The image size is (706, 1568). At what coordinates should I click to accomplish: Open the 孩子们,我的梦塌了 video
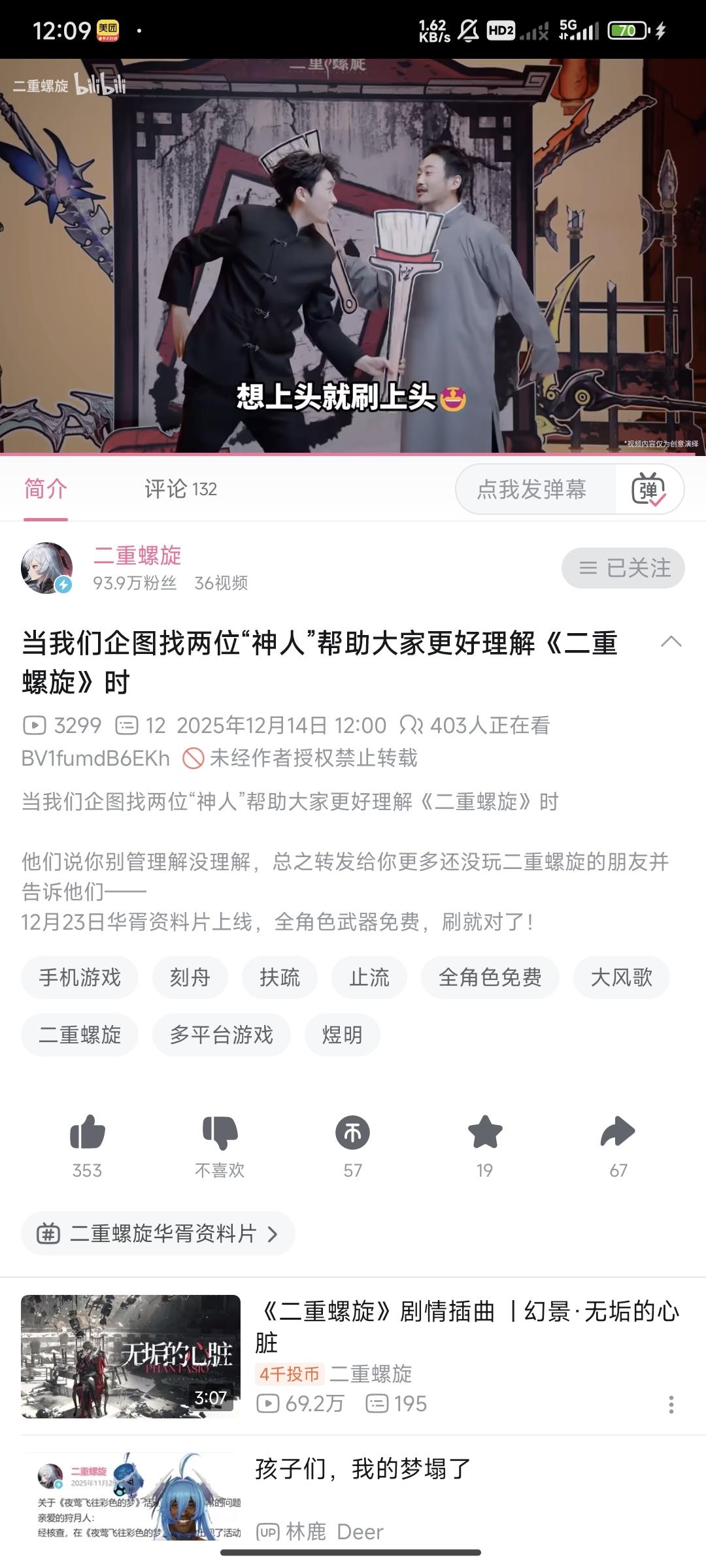click(x=363, y=1469)
